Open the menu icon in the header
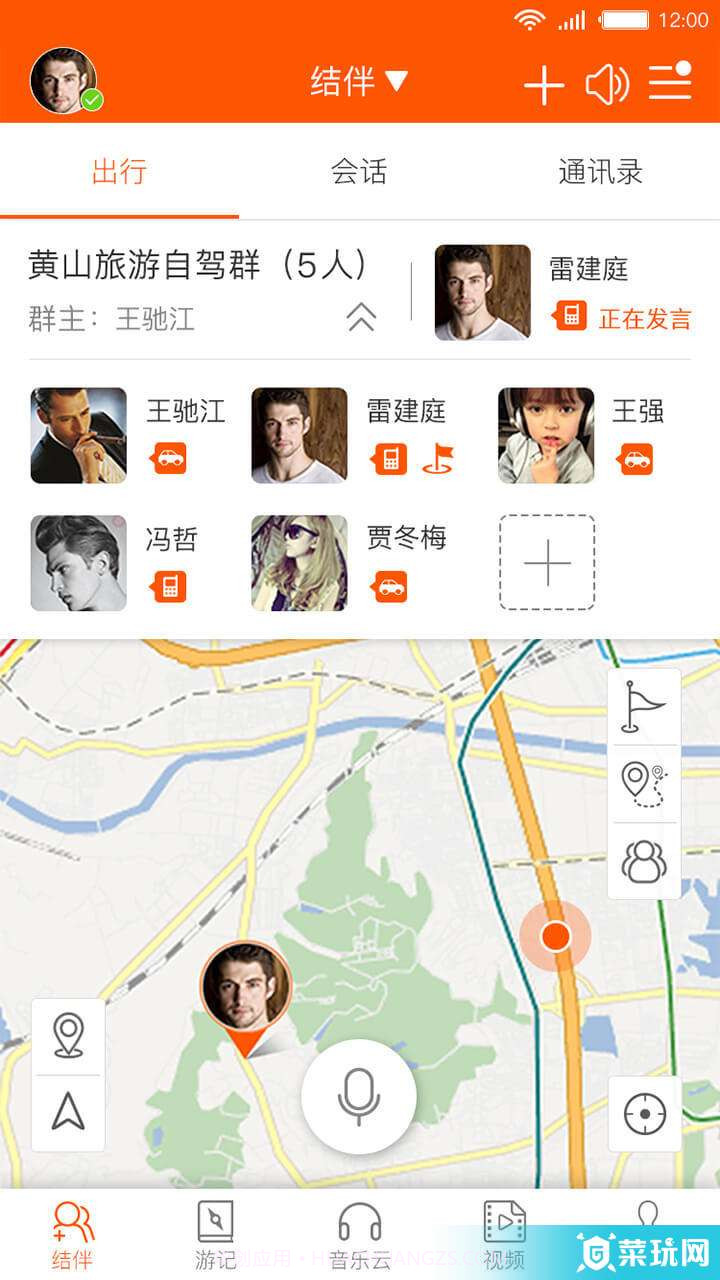Viewport: 720px width, 1280px height. (670, 81)
